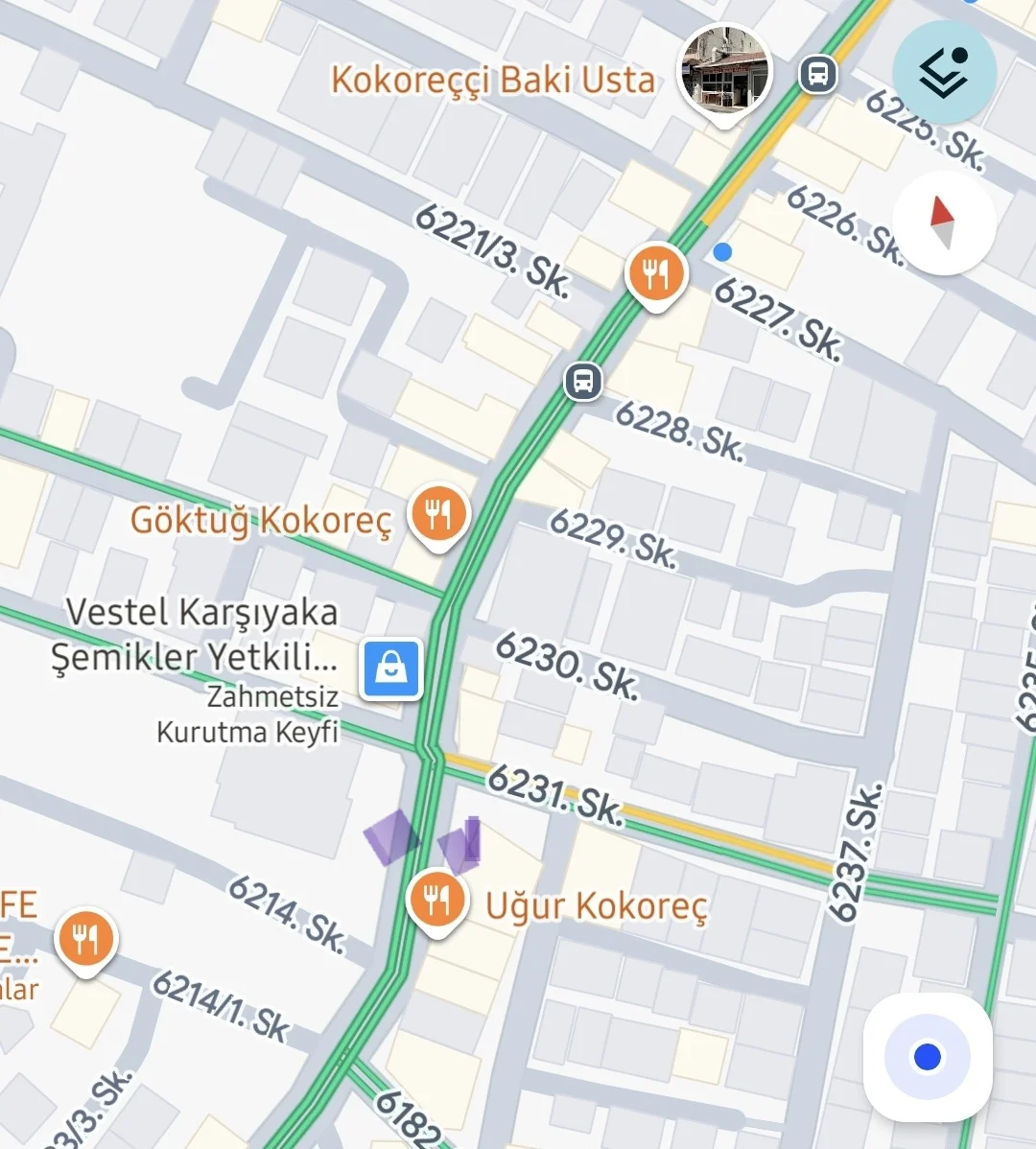The width and height of the screenshot is (1036, 1149).
Task: Tap the compass to reset orientation
Action: 943,223
